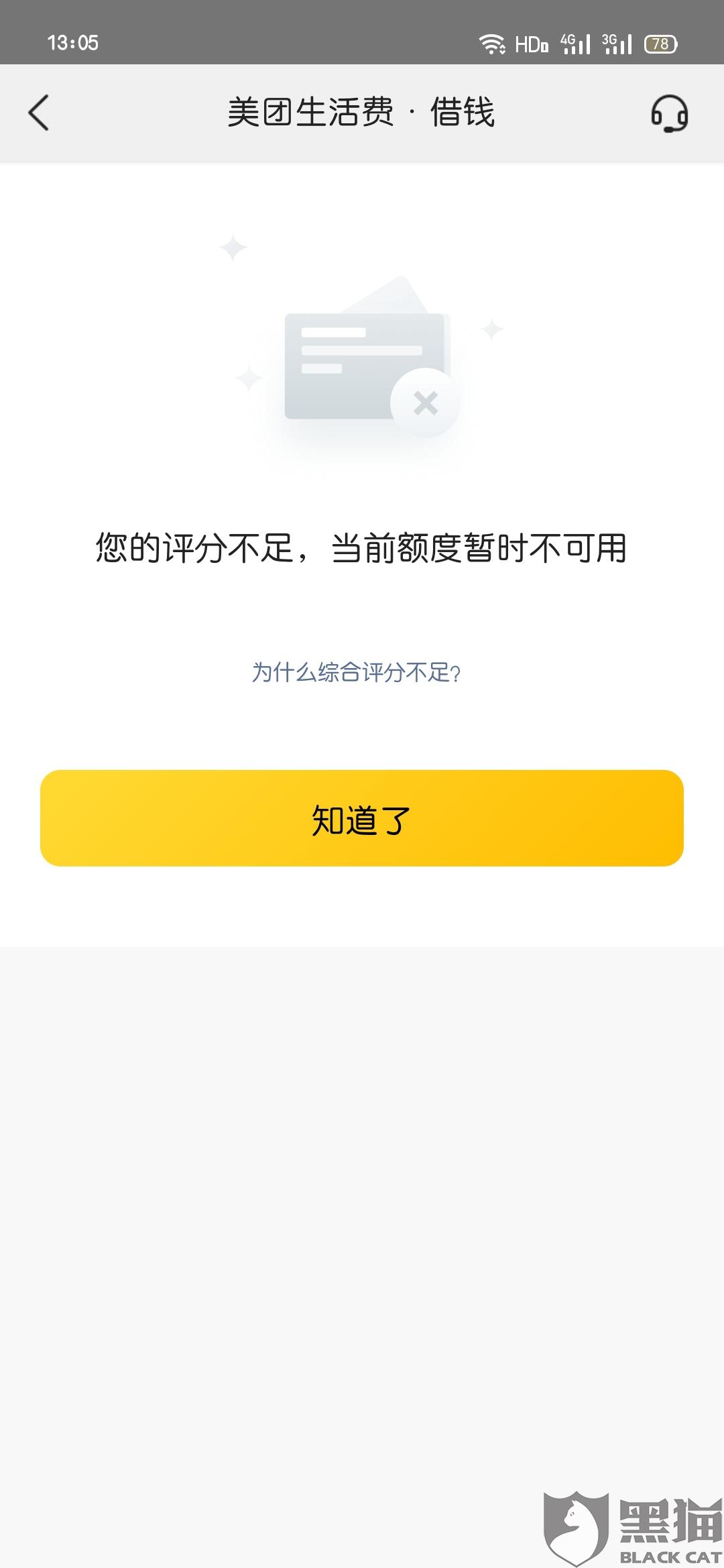The image size is (724, 1568).
Task: Tap the yellow '知道了' button
Action: click(x=362, y=818)
